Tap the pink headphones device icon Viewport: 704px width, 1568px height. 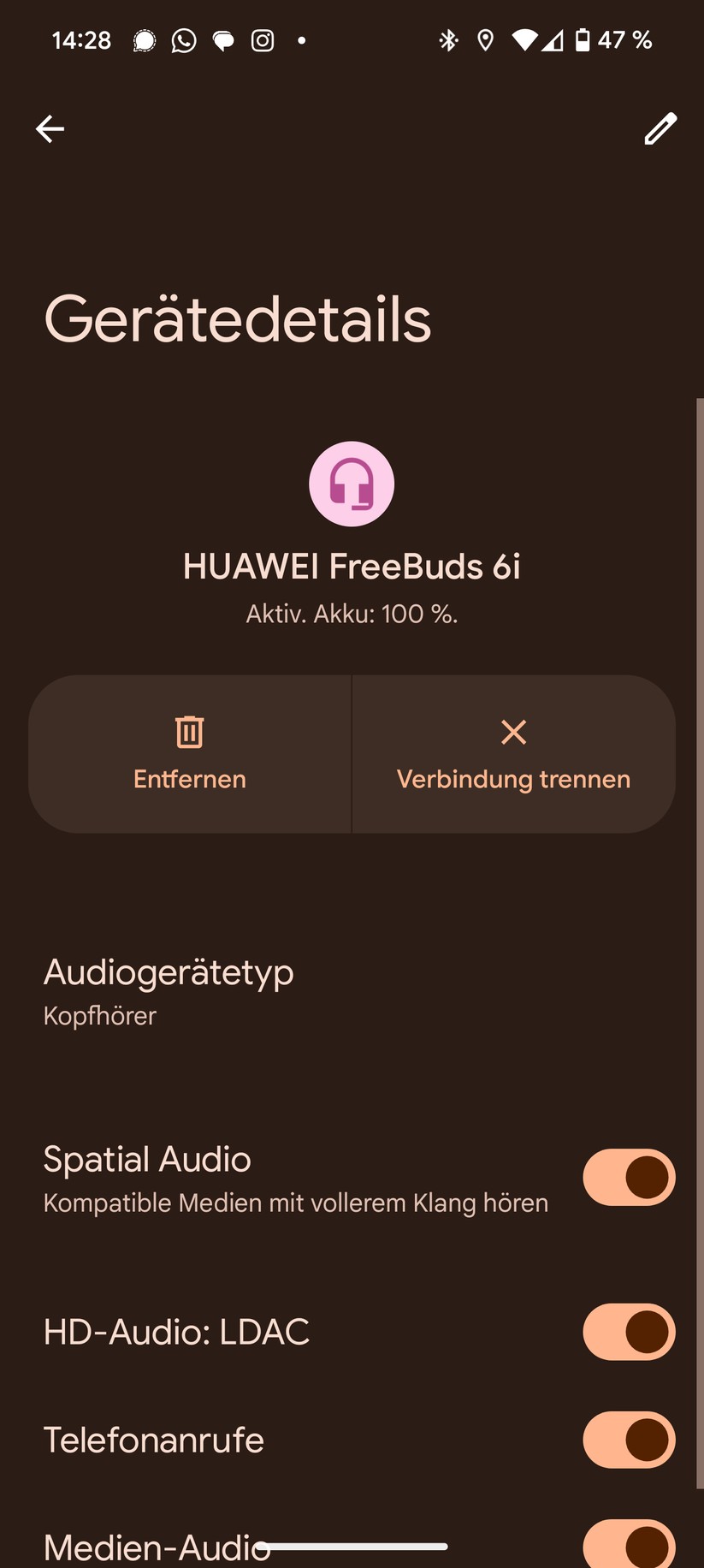[352, 484]
